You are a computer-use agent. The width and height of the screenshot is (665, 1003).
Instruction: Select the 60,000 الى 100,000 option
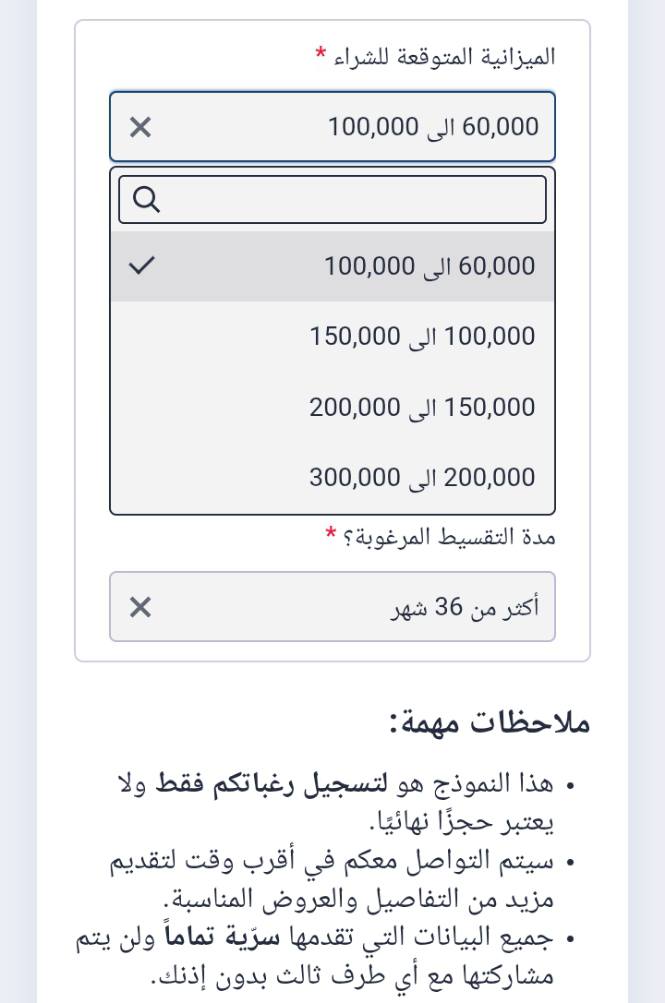pos(332,266)
